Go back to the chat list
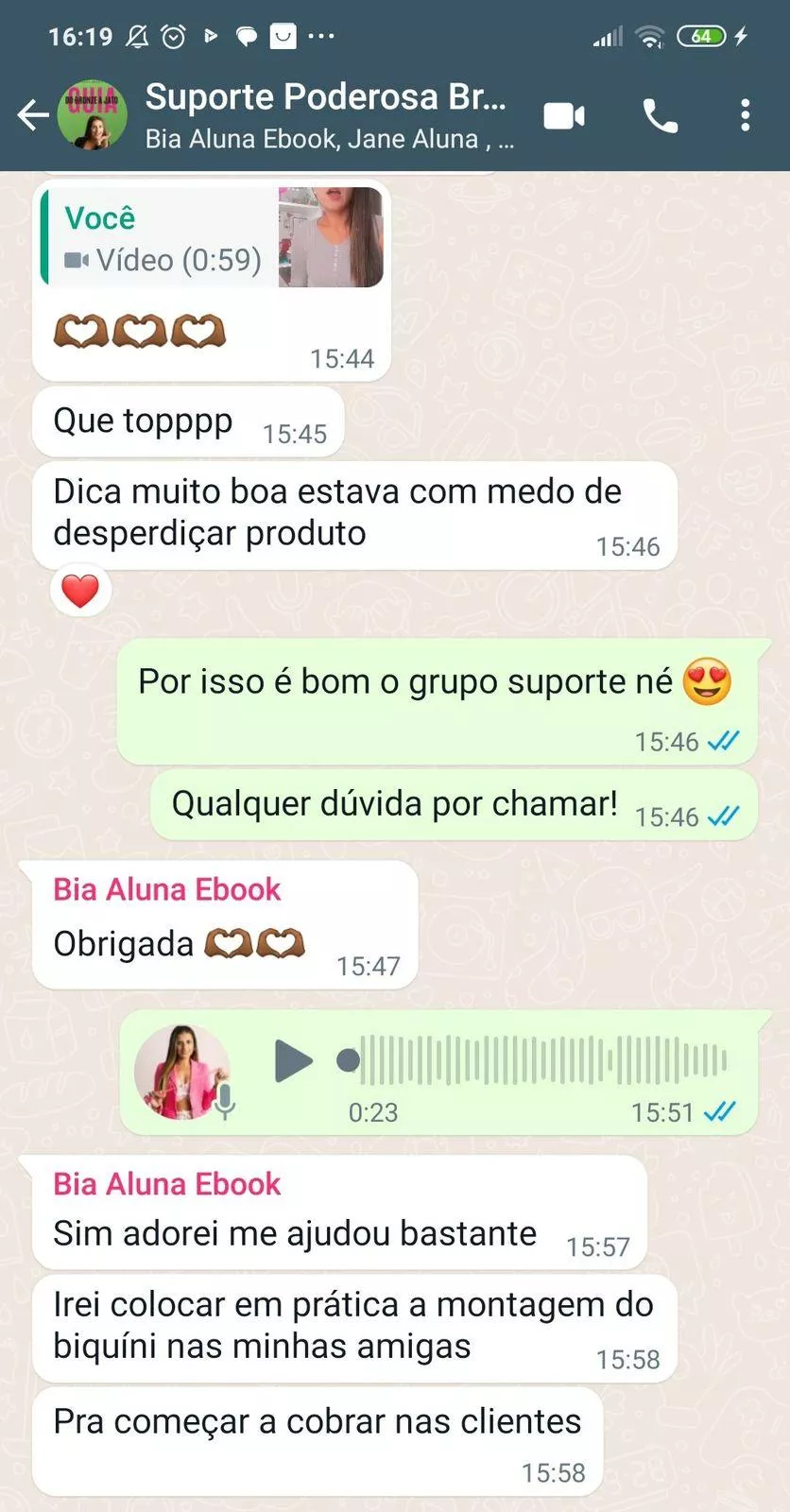 [32, 115]
